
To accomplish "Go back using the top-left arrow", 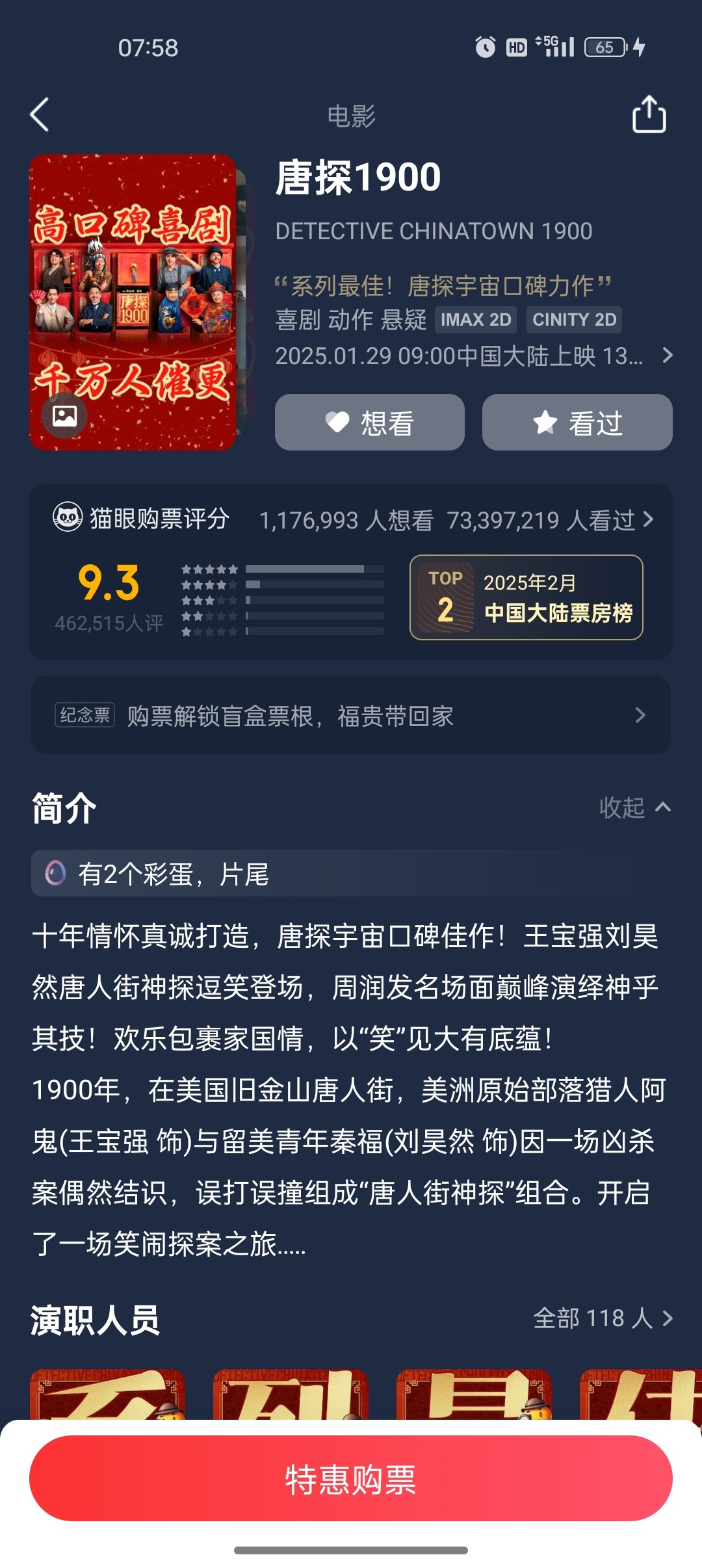I will coord(40,115).
